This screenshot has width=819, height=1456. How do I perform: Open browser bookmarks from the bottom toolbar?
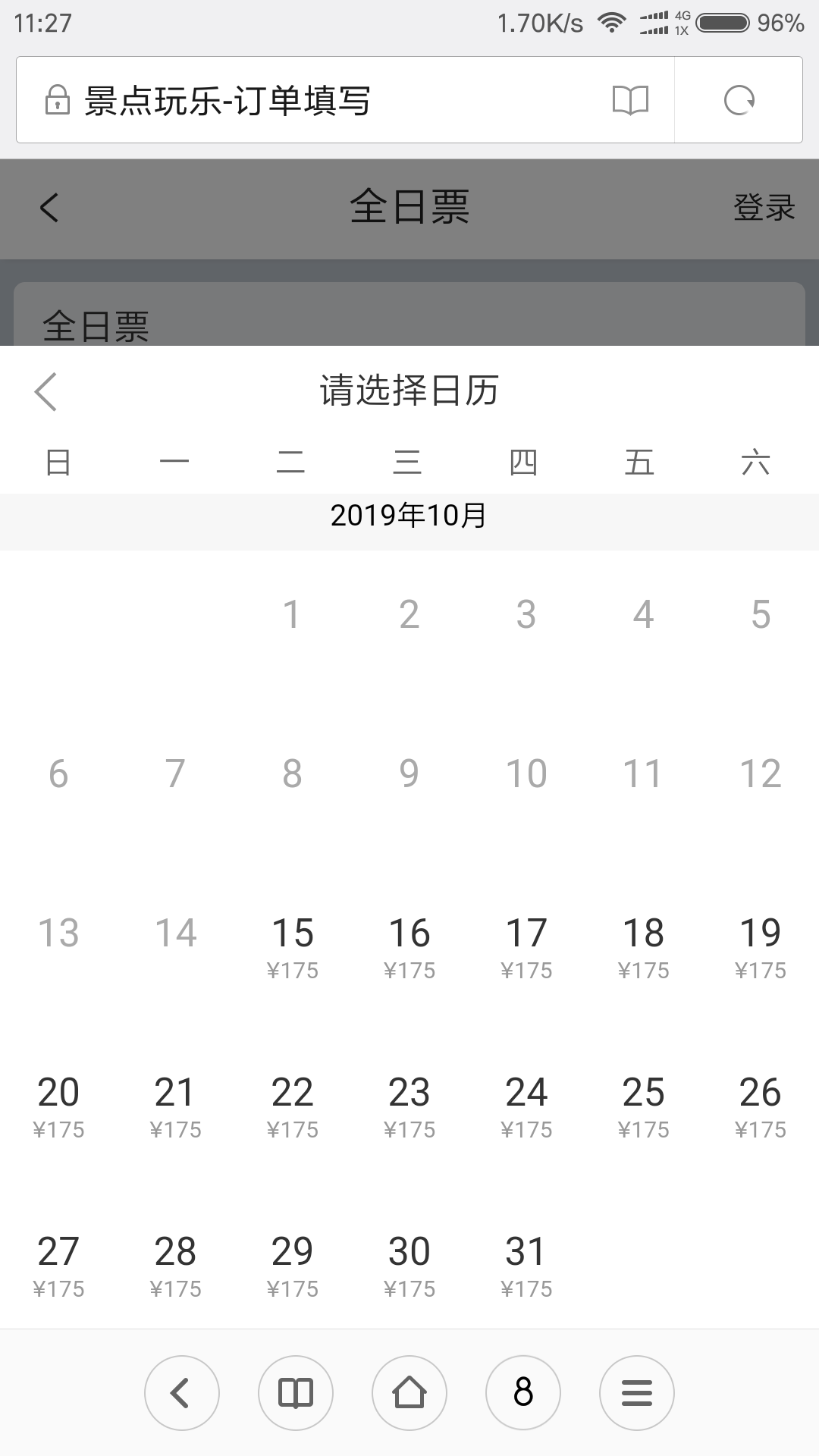[x=296, y=1393]
